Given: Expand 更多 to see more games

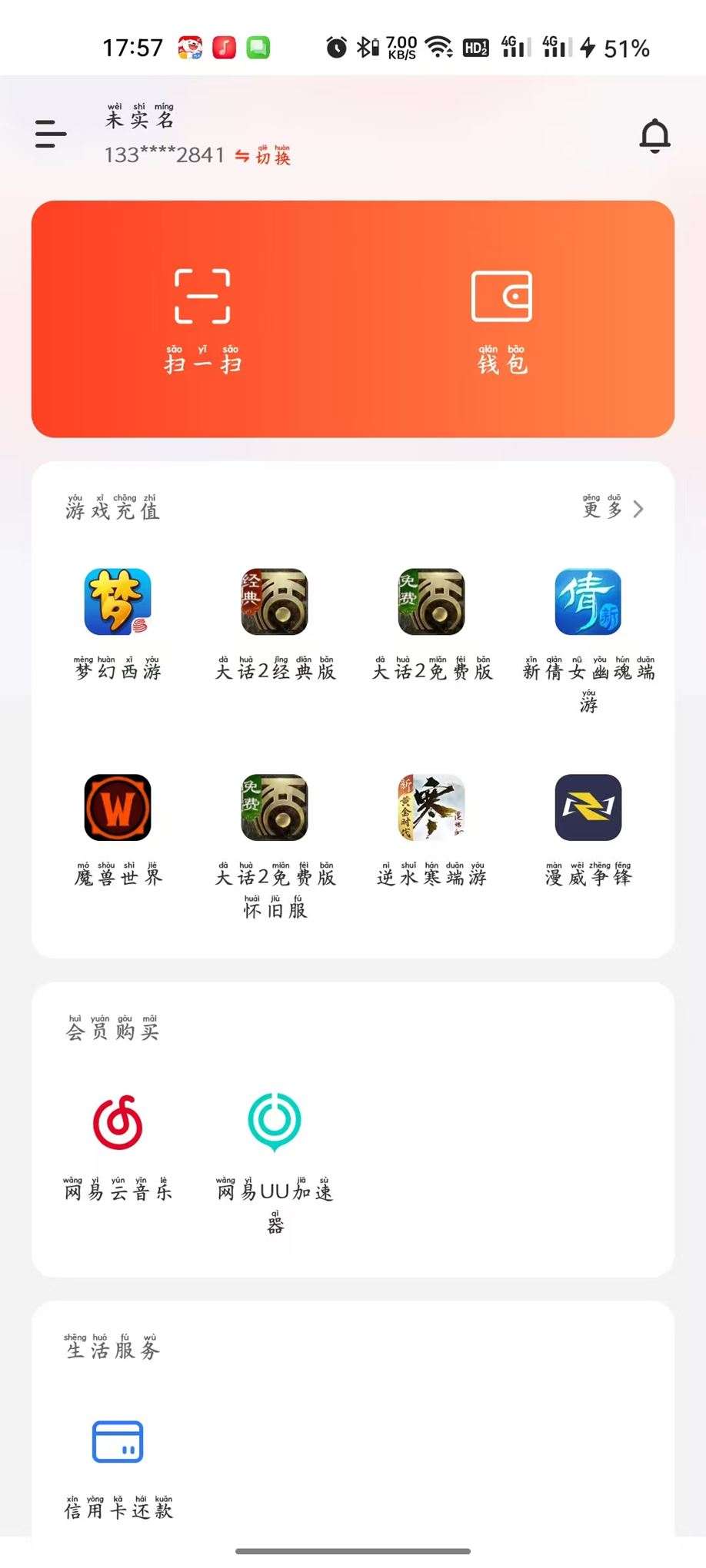Looking at the screenshot, I should (611, 510).
